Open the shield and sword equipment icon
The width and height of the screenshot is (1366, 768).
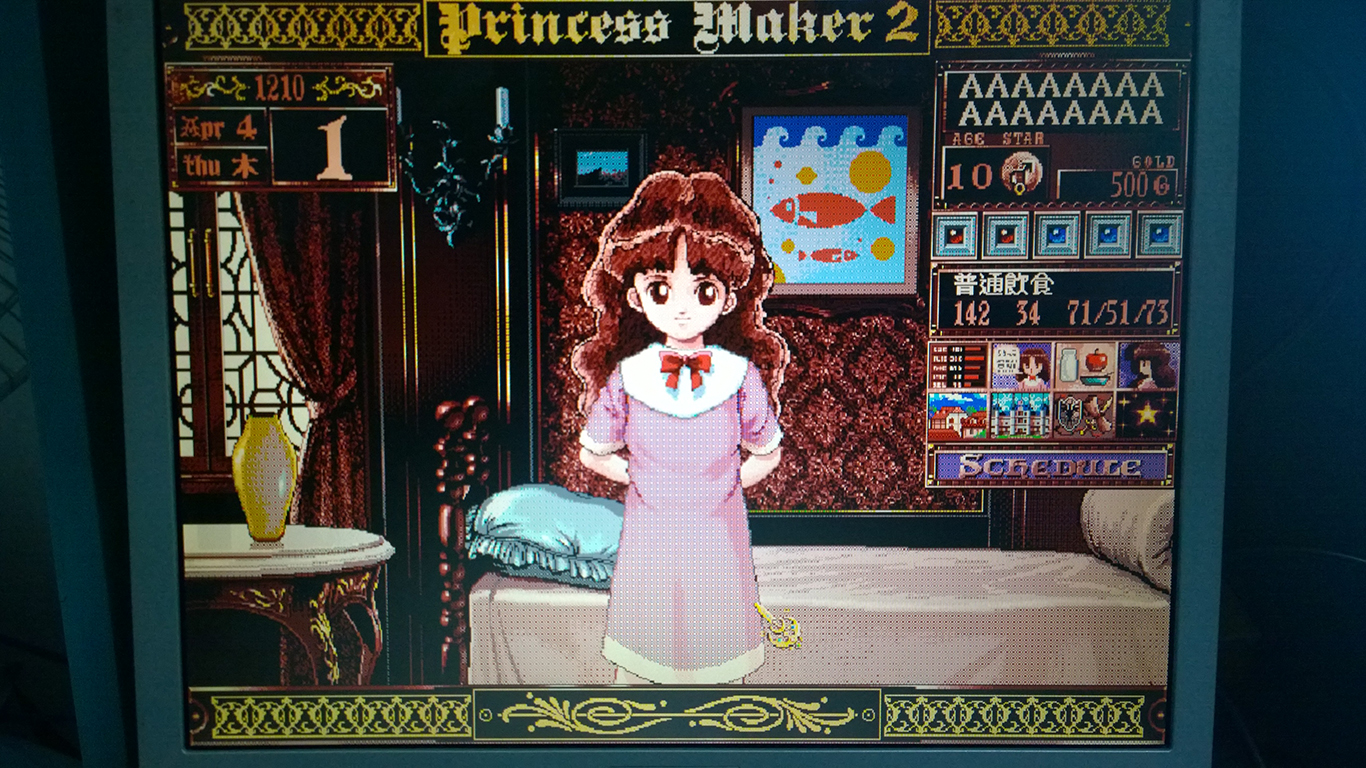[x=1084, y=415]
